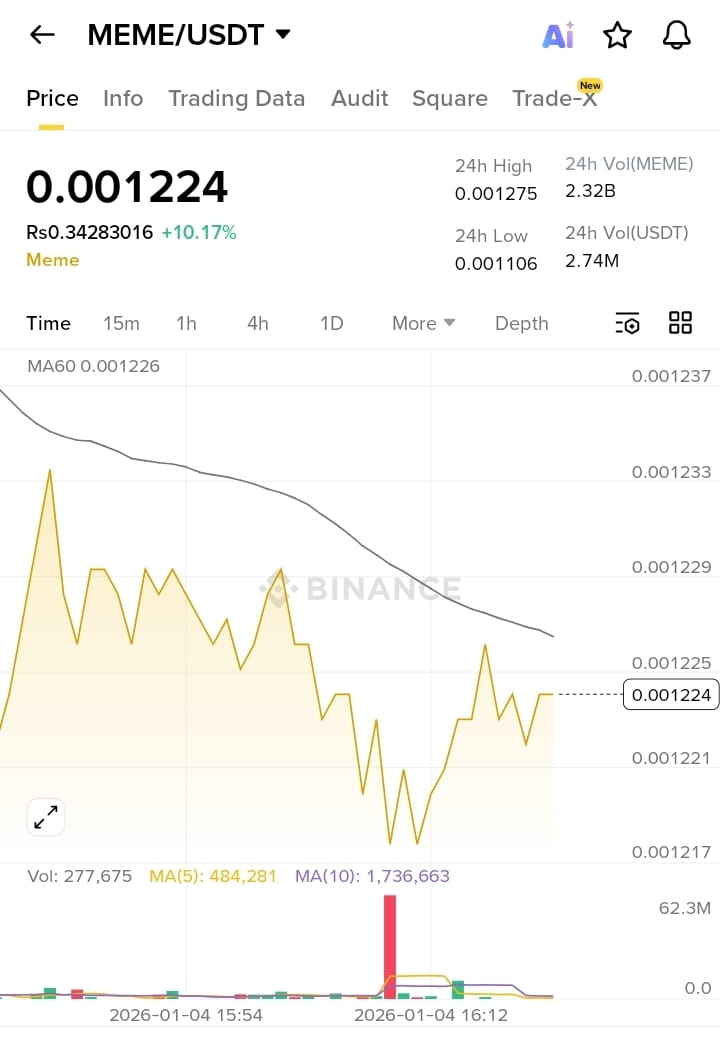Open chart indicator settings icon

(x=627, y=323)
